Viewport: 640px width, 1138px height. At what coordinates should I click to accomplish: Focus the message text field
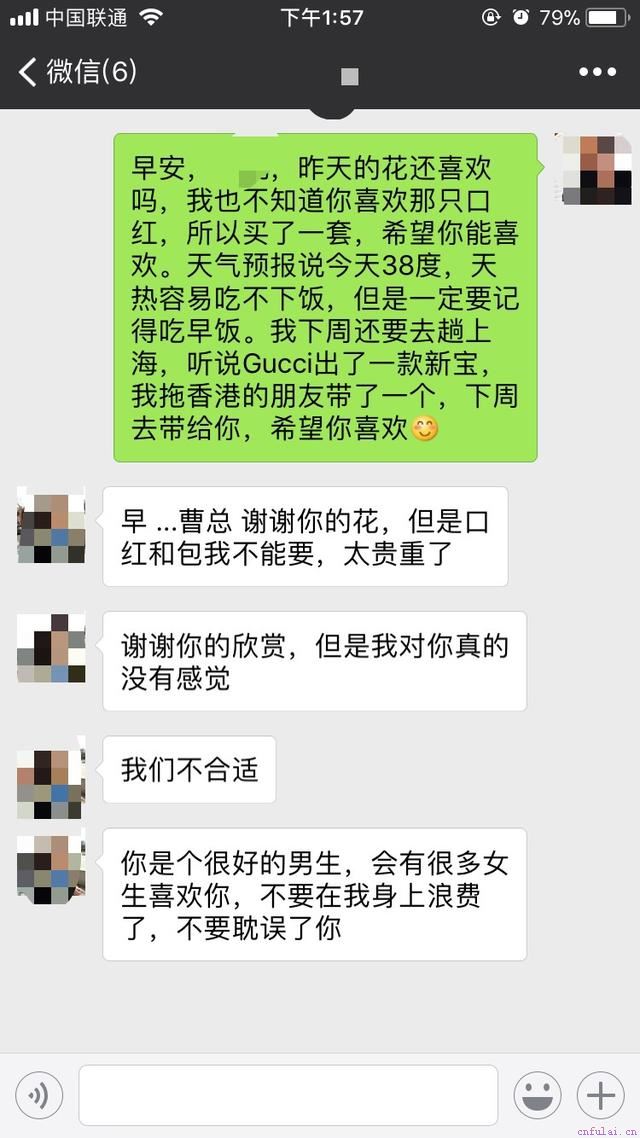point(288,1096)
